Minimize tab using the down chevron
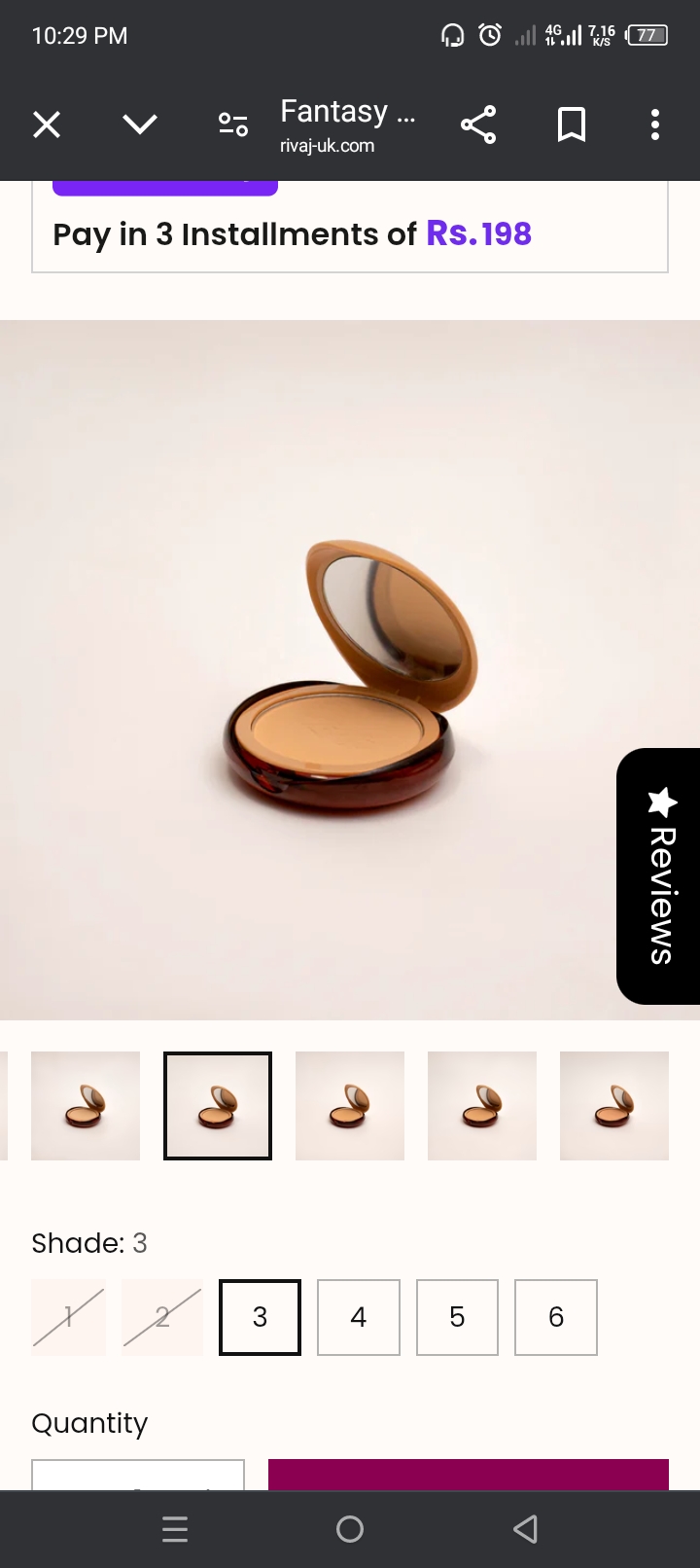This screenshot has height=1568, width=700. 140,125
